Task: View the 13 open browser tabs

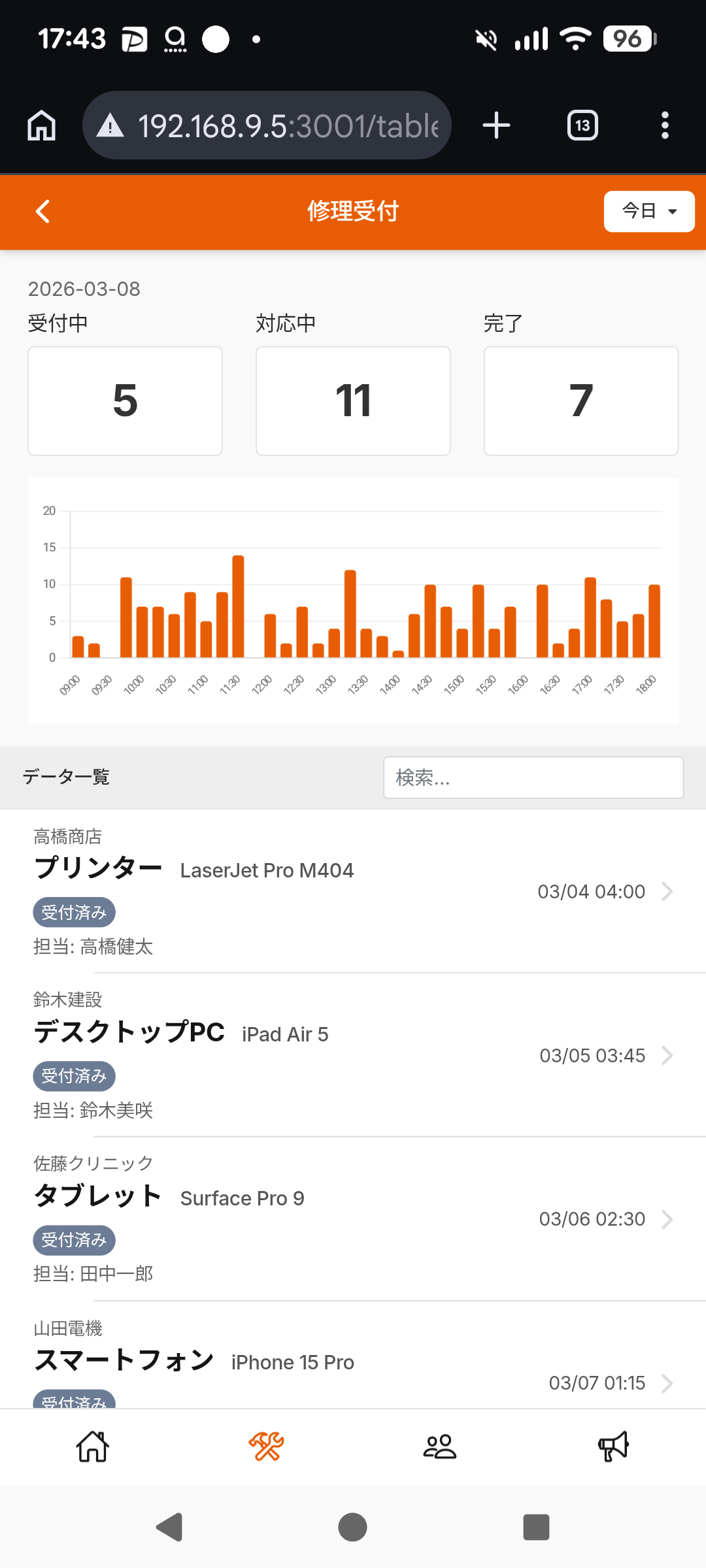Action: [582, 125]
